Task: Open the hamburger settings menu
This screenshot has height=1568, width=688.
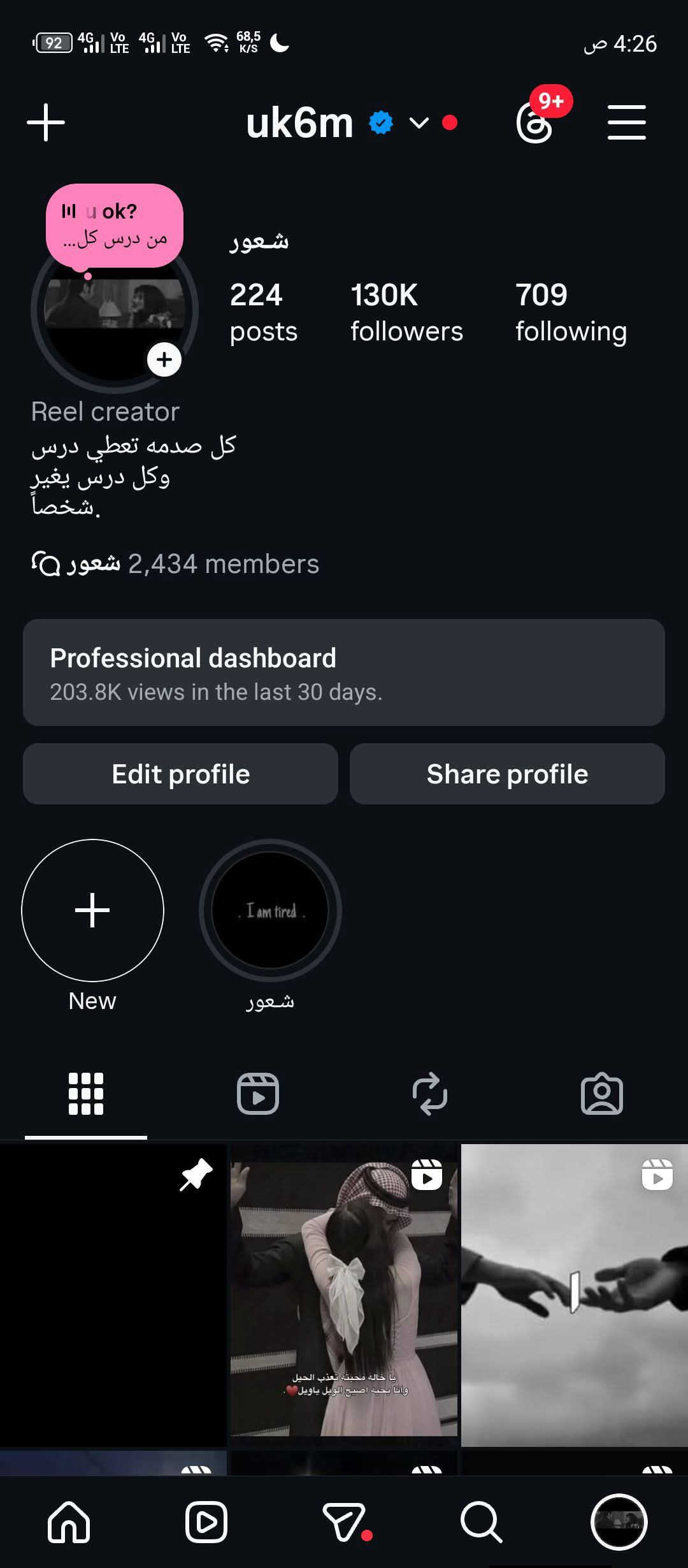Action: tap(627, 122)
